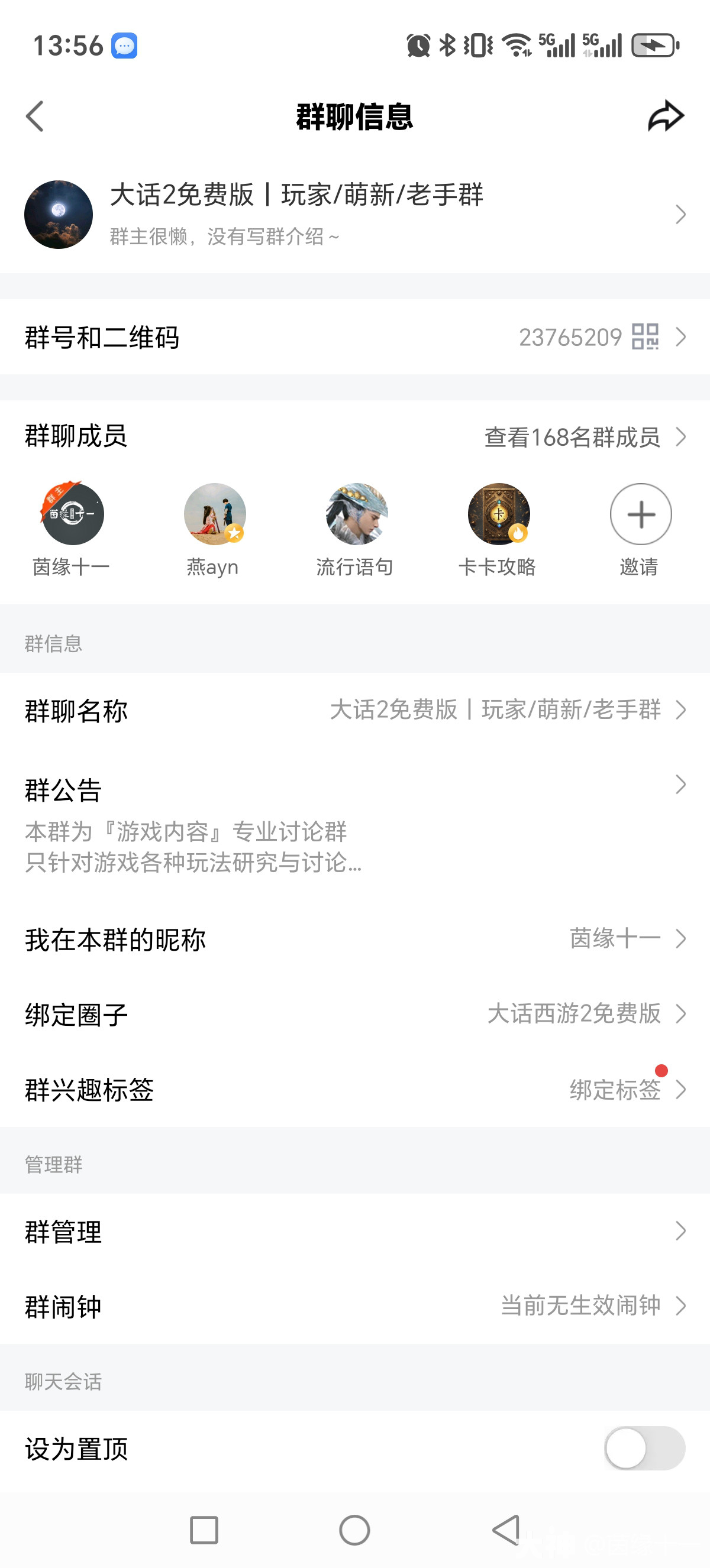View all 168 group members
The width and height of the screenshot is (710, 1568).
583,437
